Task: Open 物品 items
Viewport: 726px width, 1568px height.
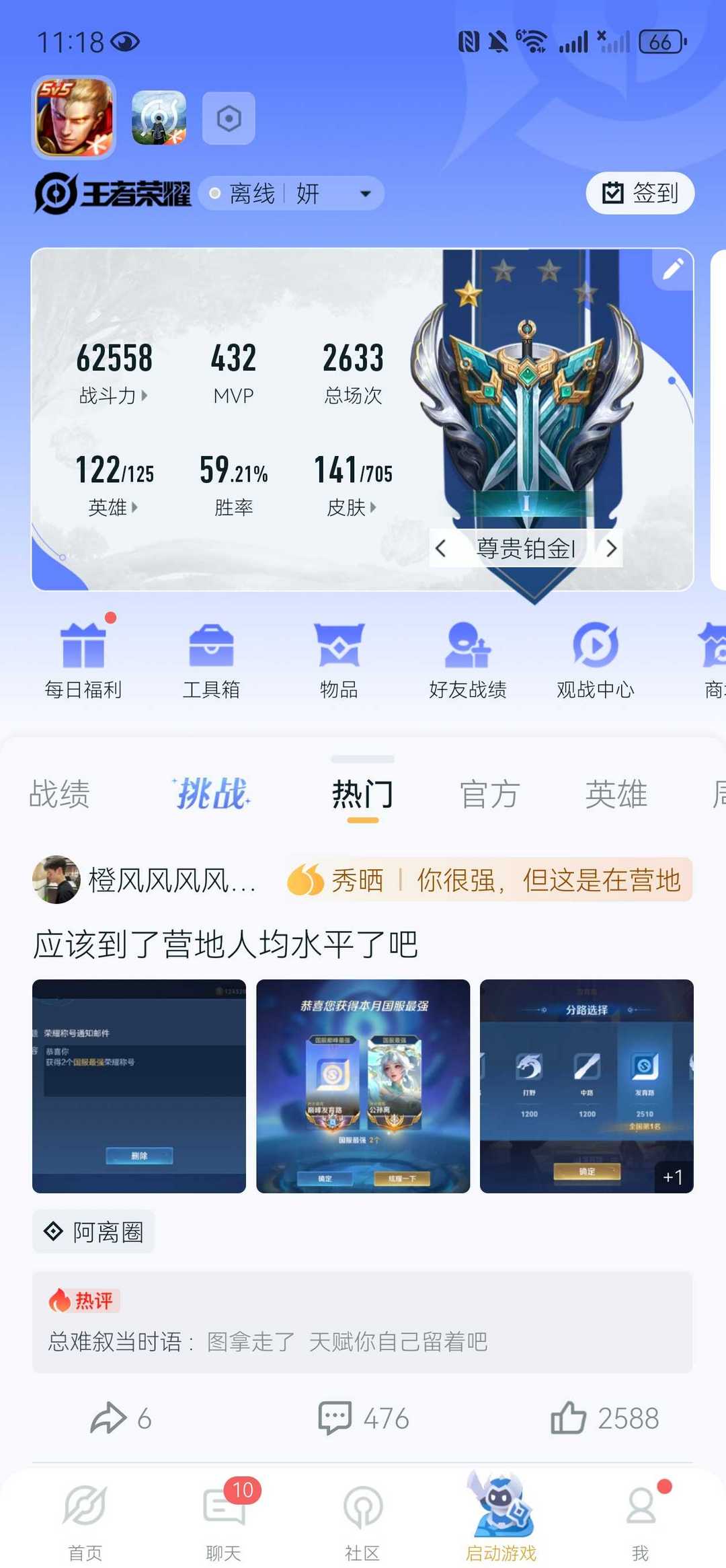Action: pos(339,660)
